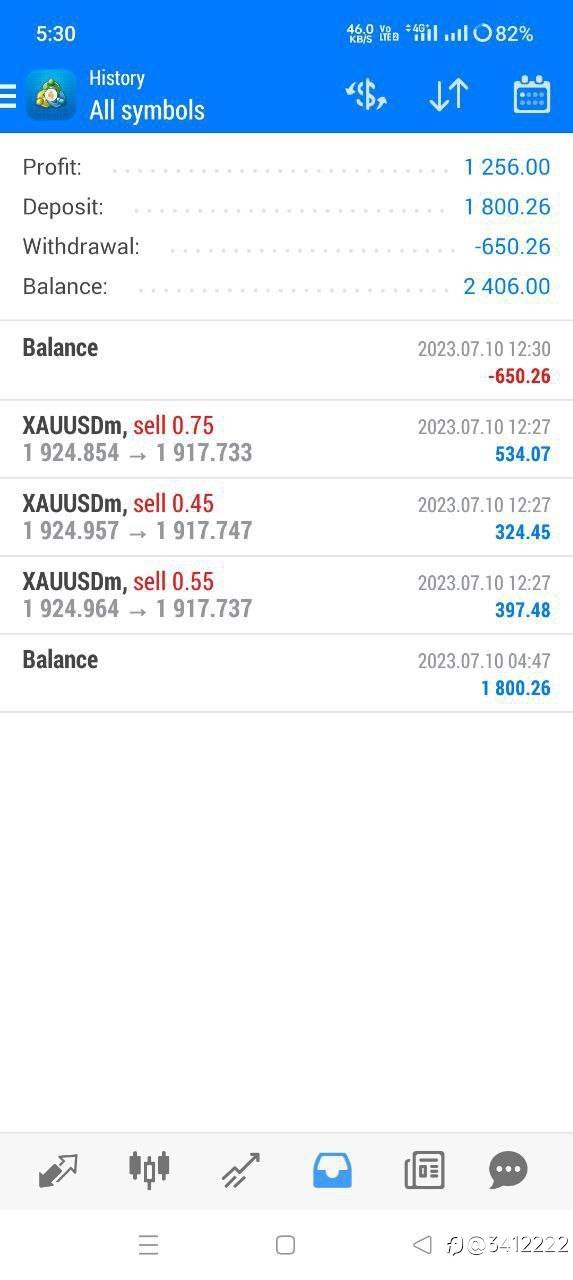The width and height of the screenshot is (573, 1280).
Task: Open the News tab
Action: (x=424, y=1170)
